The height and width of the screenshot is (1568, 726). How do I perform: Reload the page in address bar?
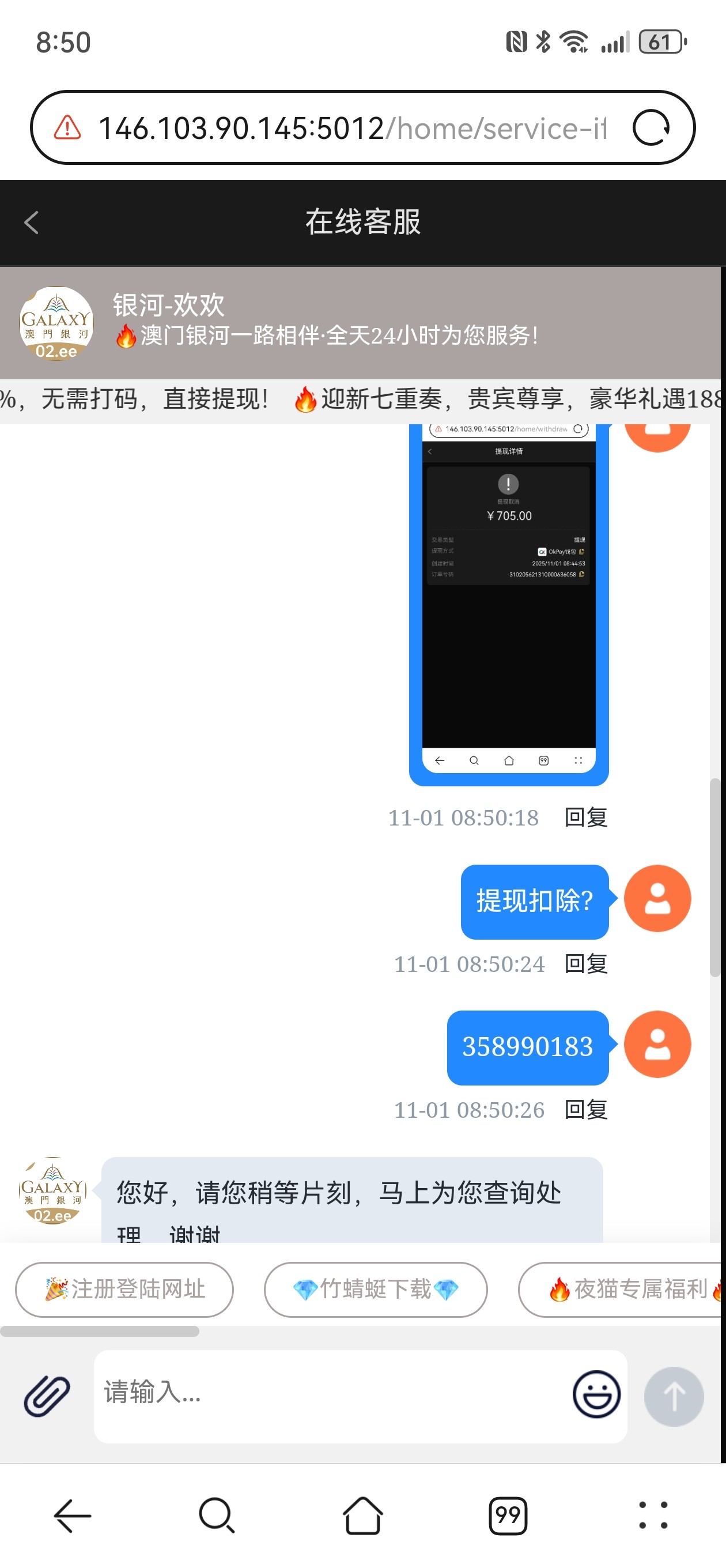tap(651, 128)
